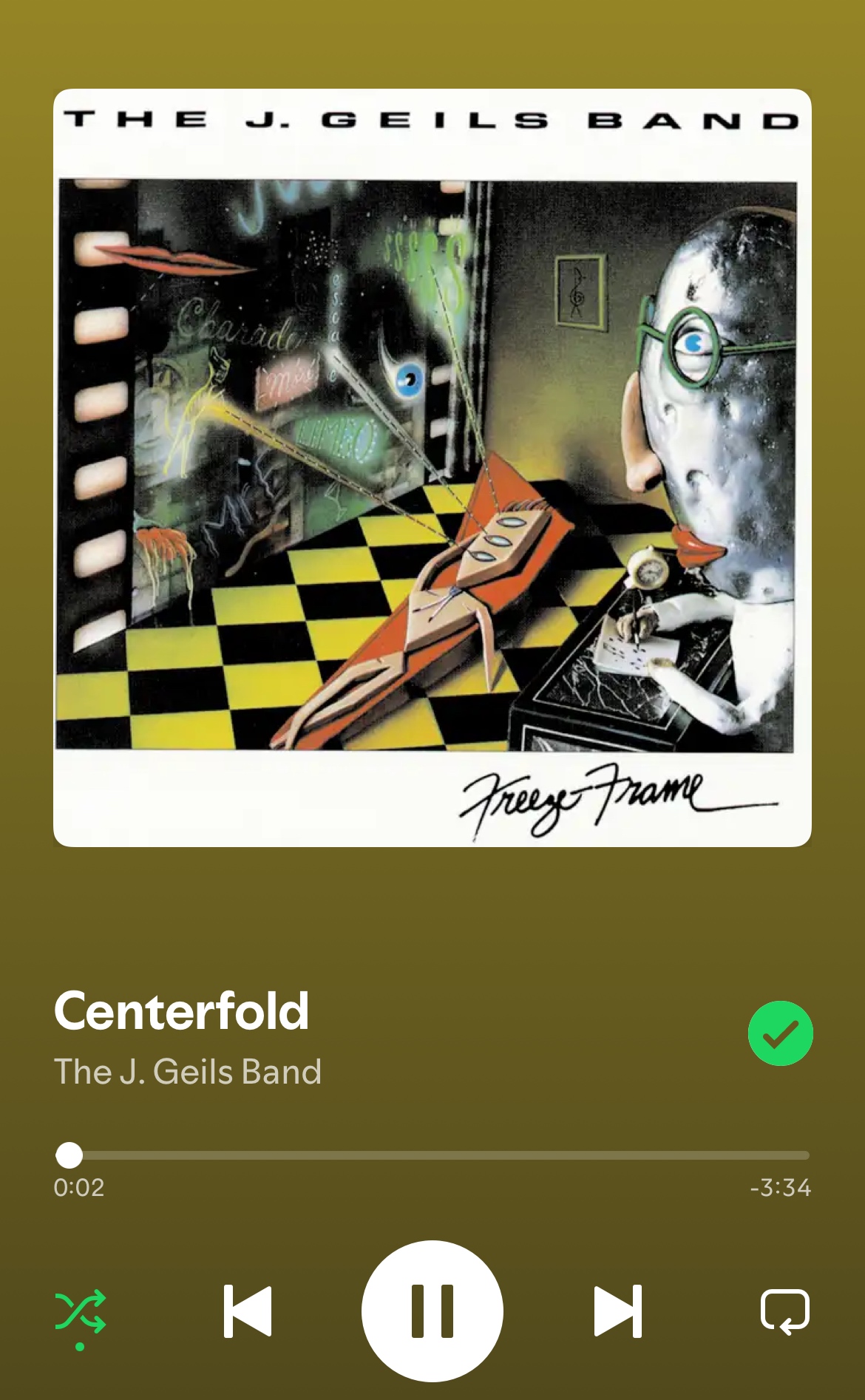This screenshot has width=865, height=1400.
Task: Pause Centerfold playback
Action: [x=432, y=1311]
